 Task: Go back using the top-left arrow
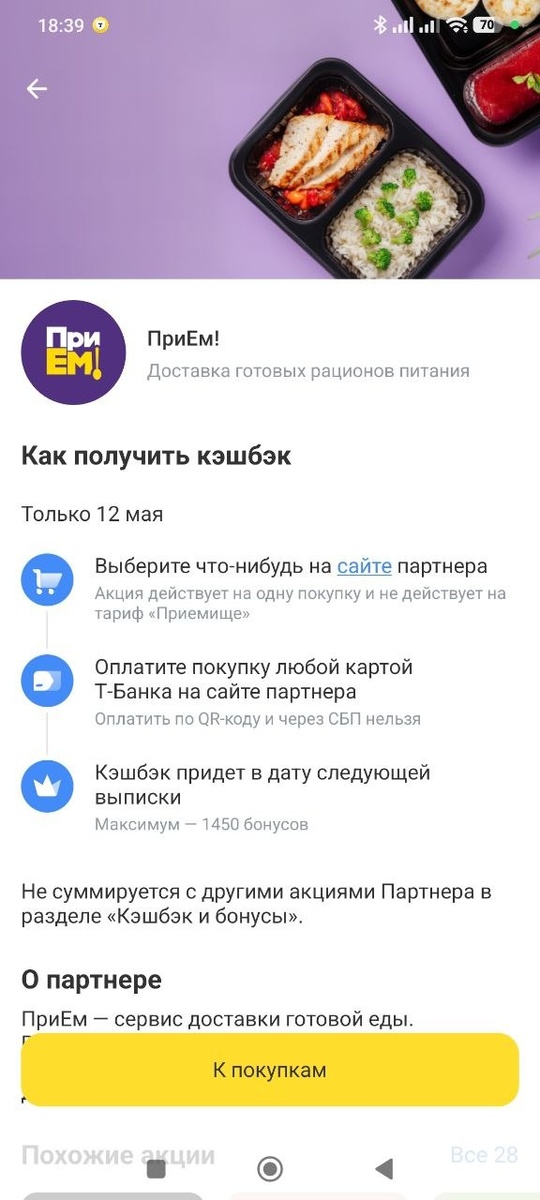(37, 89)
